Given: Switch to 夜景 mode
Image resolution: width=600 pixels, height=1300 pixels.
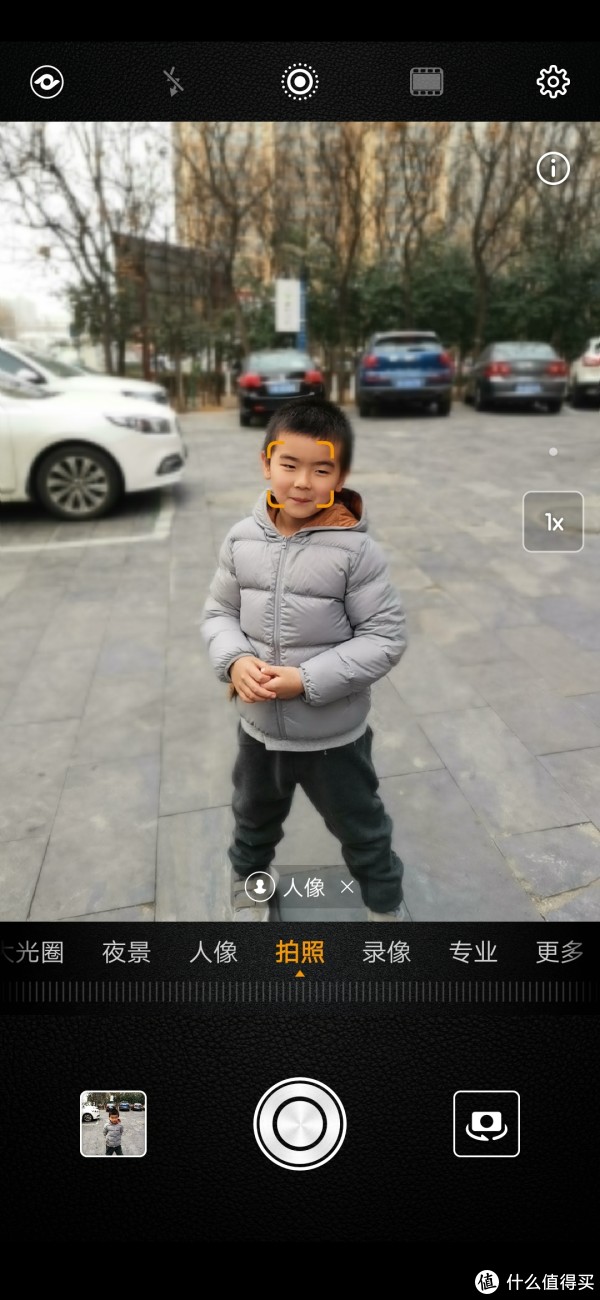Looking at the screenshot, I should (x=126, y=952).
